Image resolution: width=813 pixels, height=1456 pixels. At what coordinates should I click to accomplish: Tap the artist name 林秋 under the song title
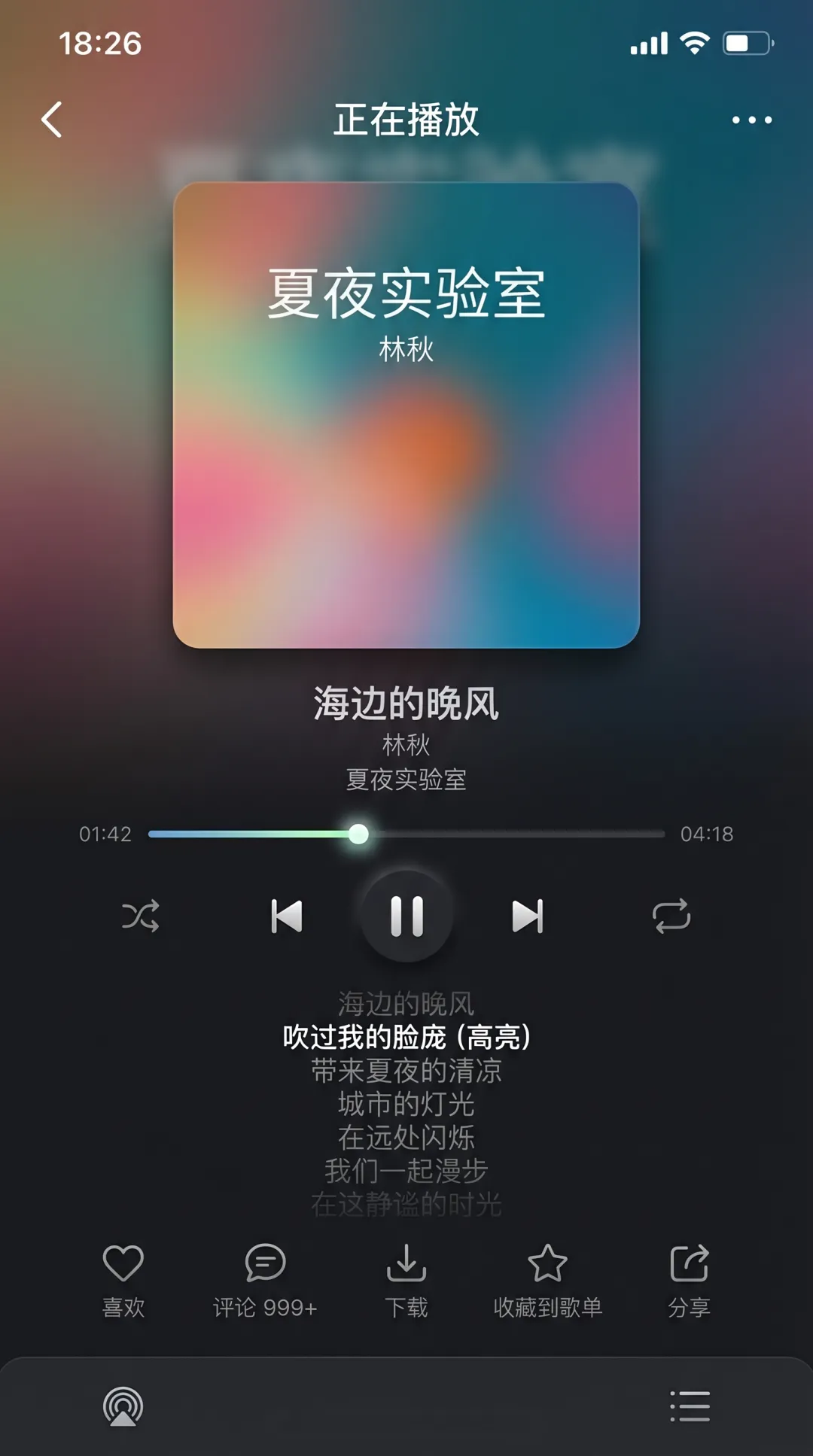[406, 745]
